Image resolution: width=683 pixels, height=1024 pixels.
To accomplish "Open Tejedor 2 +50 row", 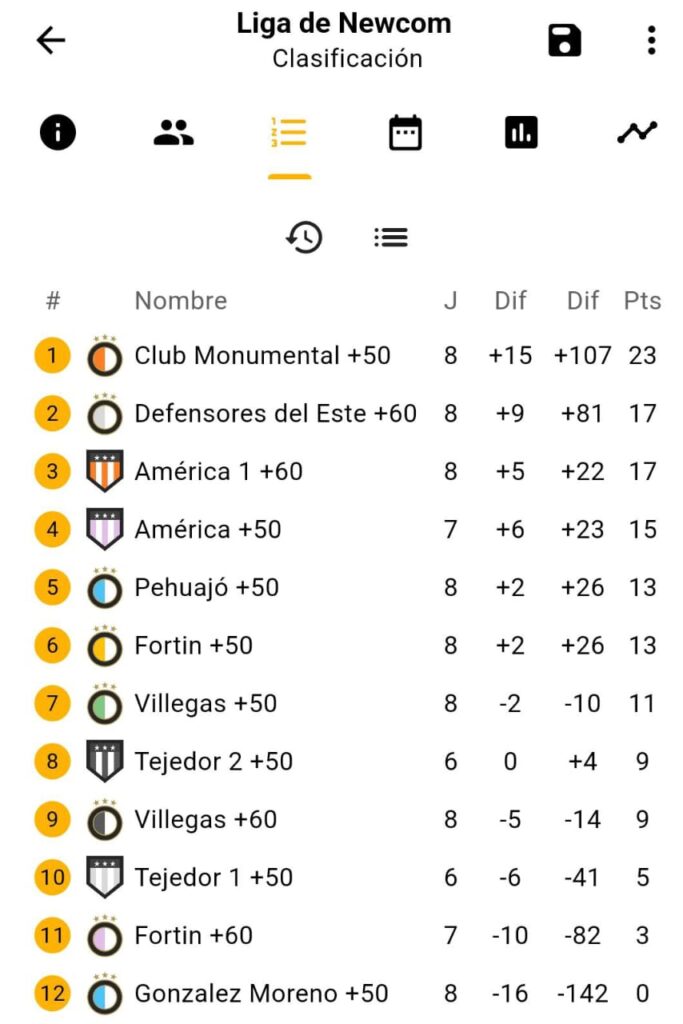I will point(213,762).
